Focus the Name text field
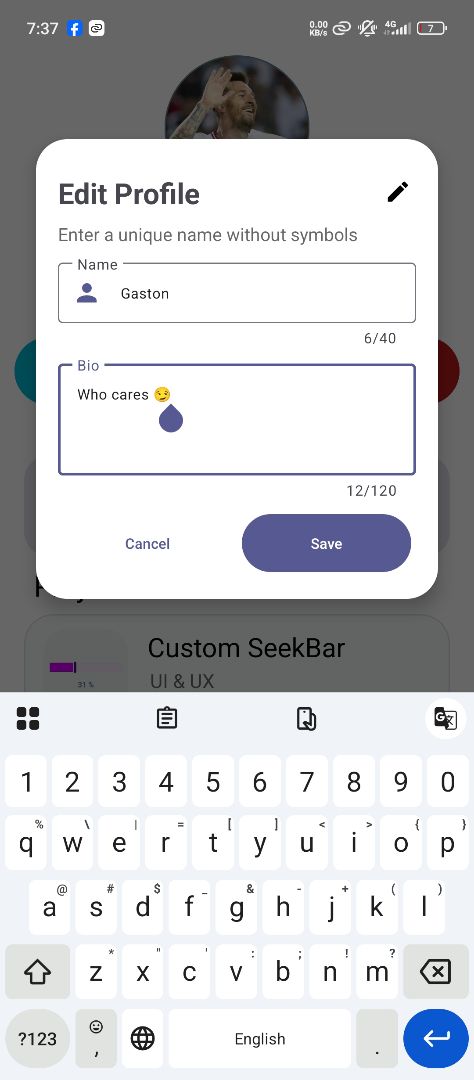The image size is (474, 1080). (237, 293)
